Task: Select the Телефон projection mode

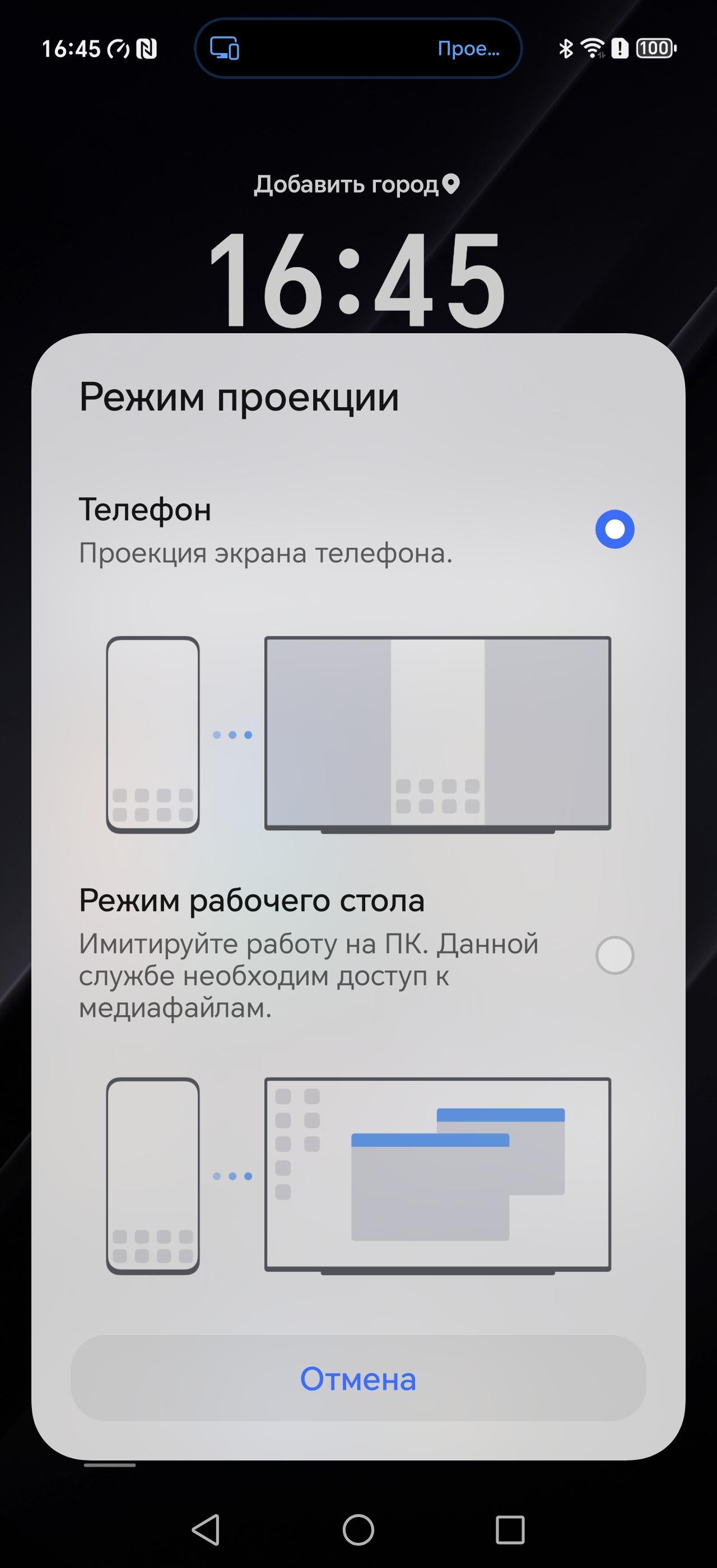Action: [x=614, y=529]
